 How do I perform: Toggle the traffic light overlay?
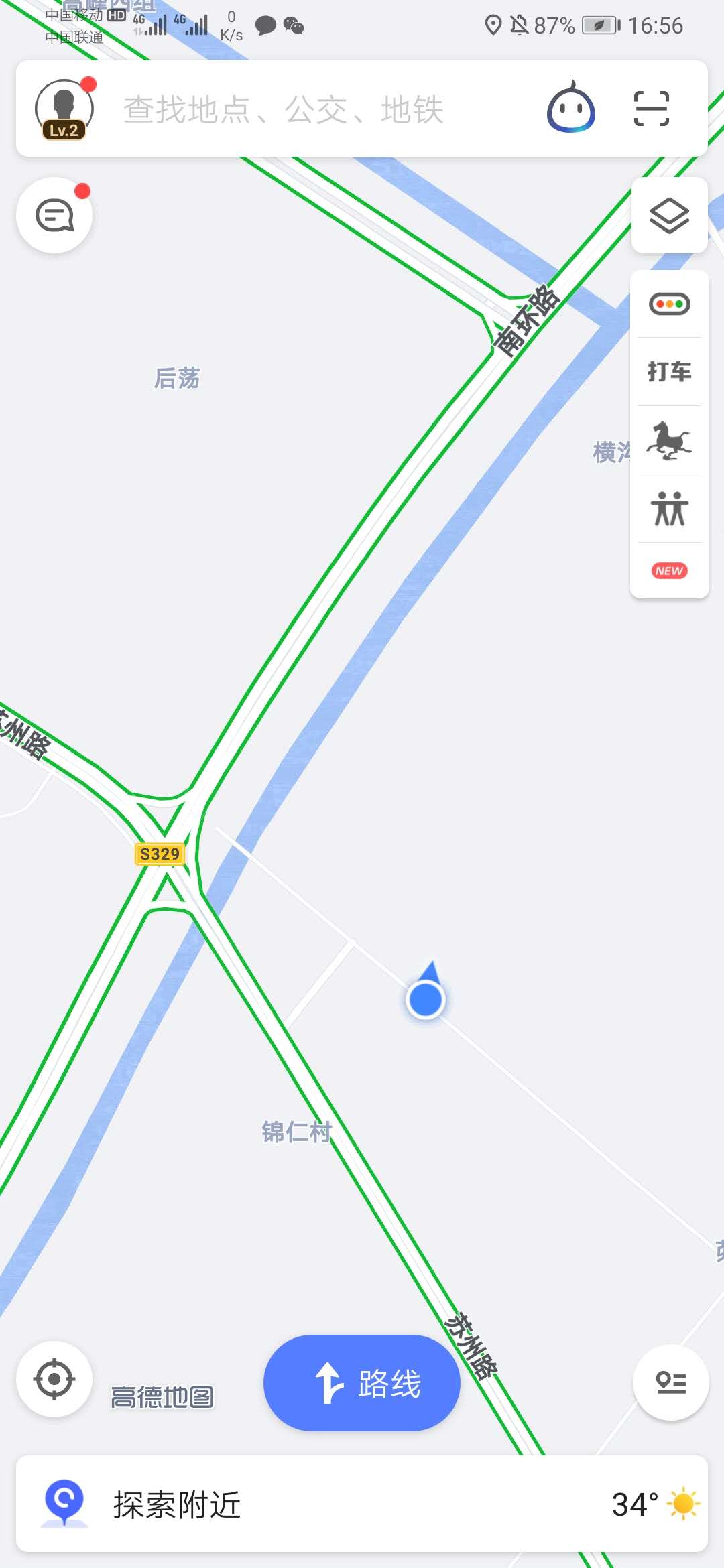pos(670,304)
